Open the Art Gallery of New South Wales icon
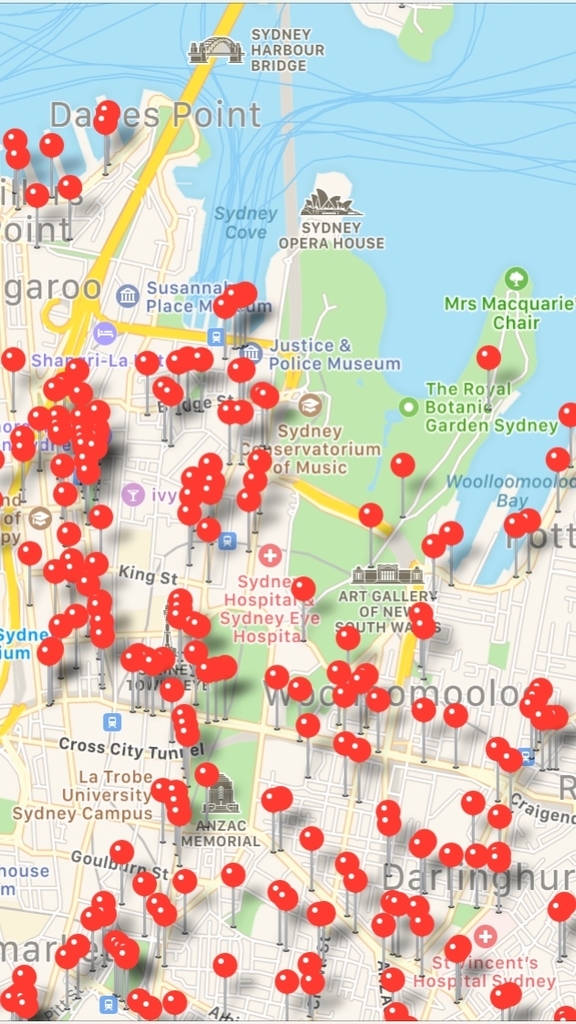 (x=387, y=574)
